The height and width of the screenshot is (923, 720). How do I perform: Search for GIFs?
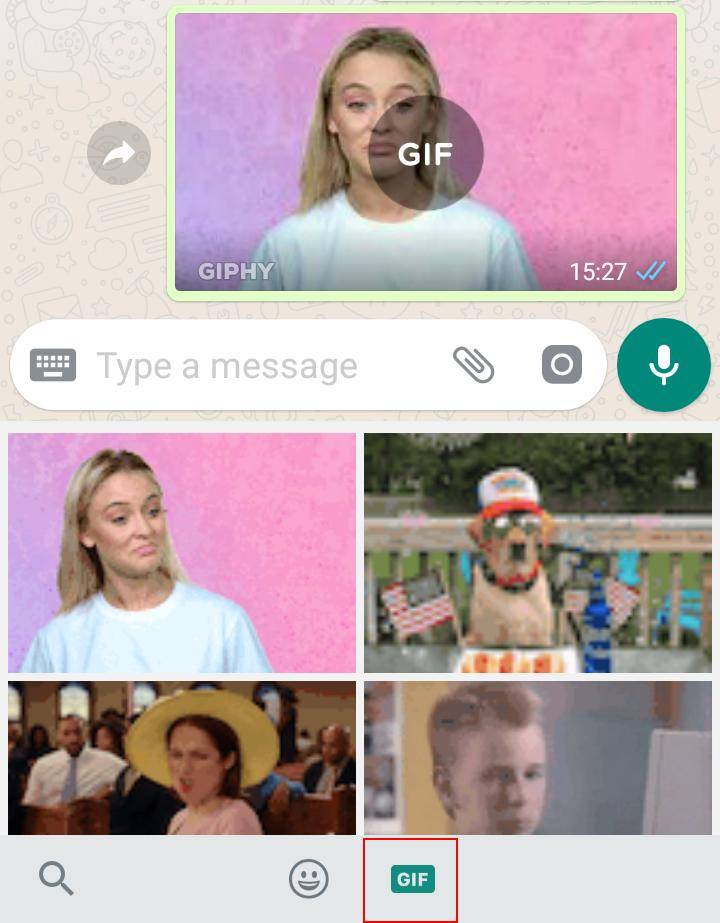56,879
